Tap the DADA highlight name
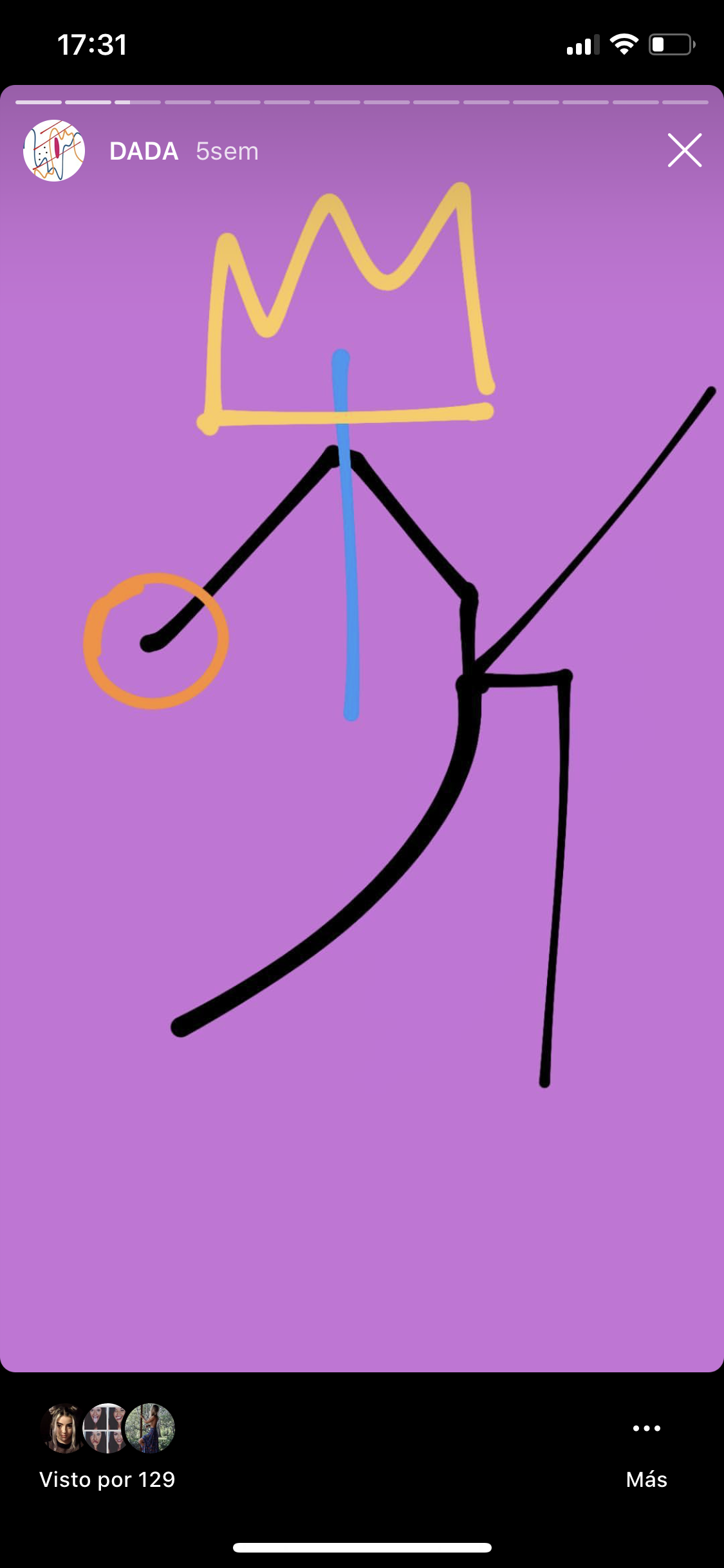 (x=144, y=151)
